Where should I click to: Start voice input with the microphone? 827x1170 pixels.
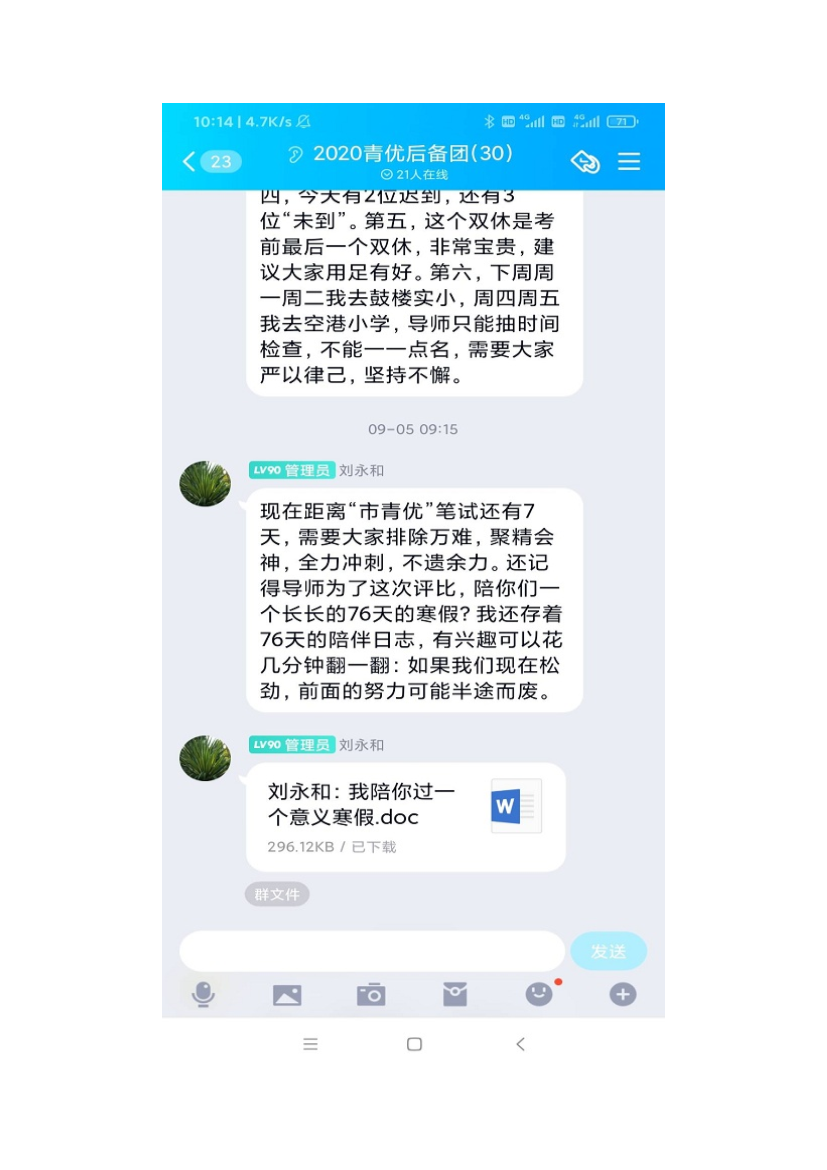coord(203,994)
